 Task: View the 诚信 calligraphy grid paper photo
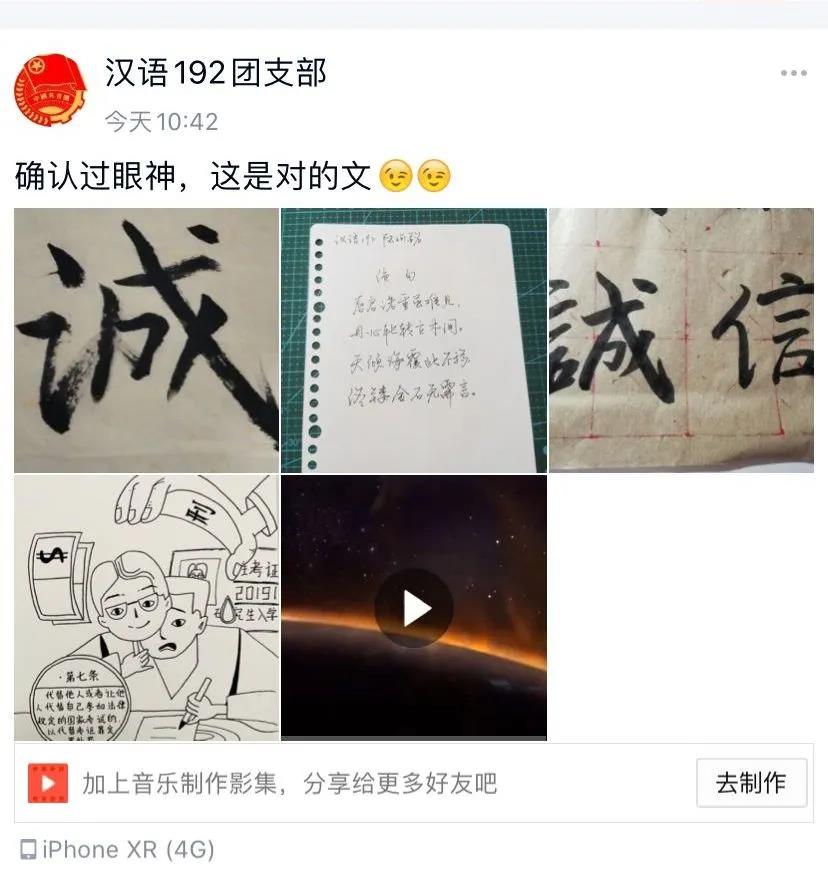(681, 340)
